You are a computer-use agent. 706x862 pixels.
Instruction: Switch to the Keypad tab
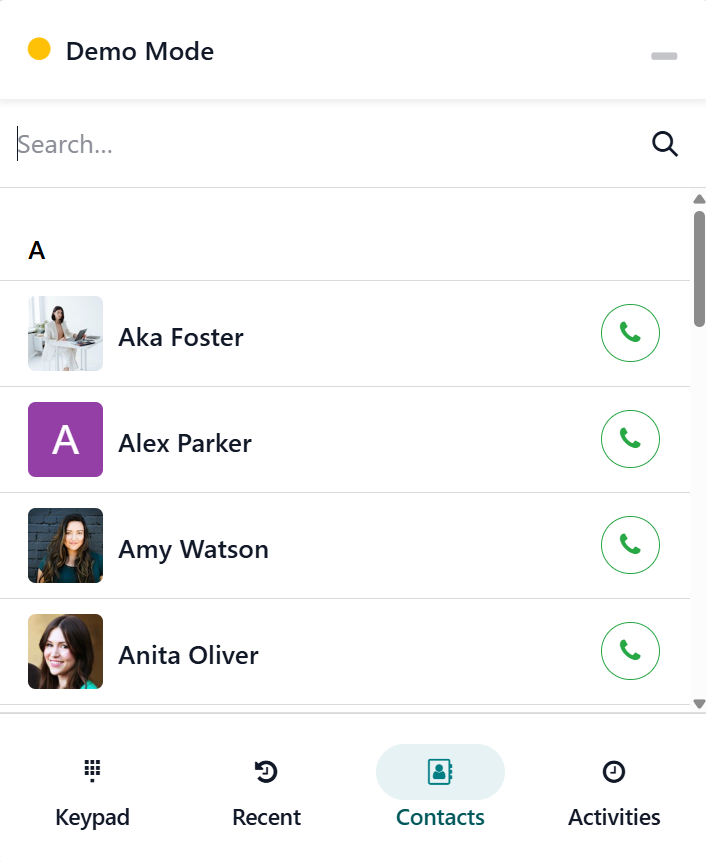[92, 793]
